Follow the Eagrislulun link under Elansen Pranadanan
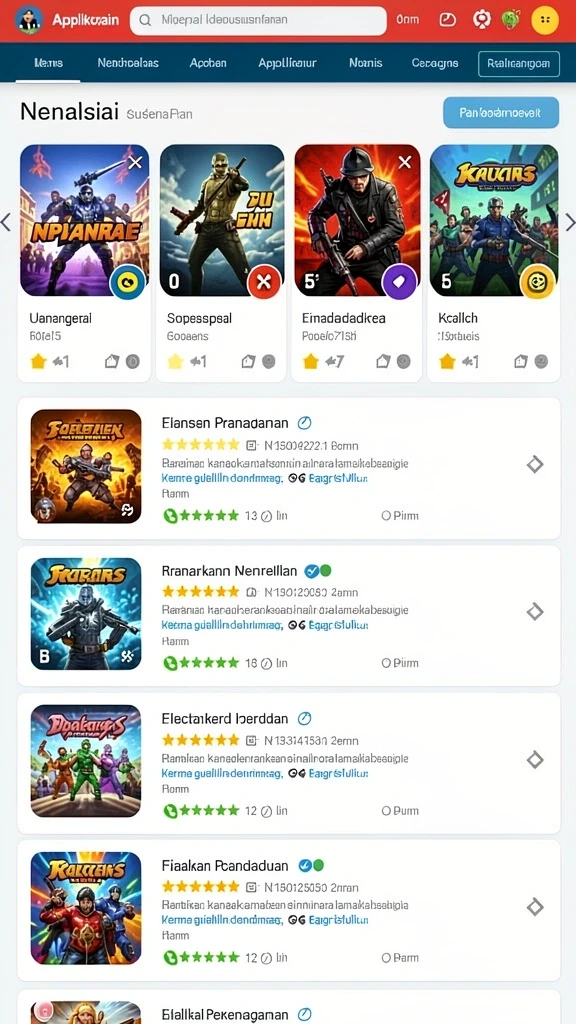576x1024 pixels. [338, 478]
